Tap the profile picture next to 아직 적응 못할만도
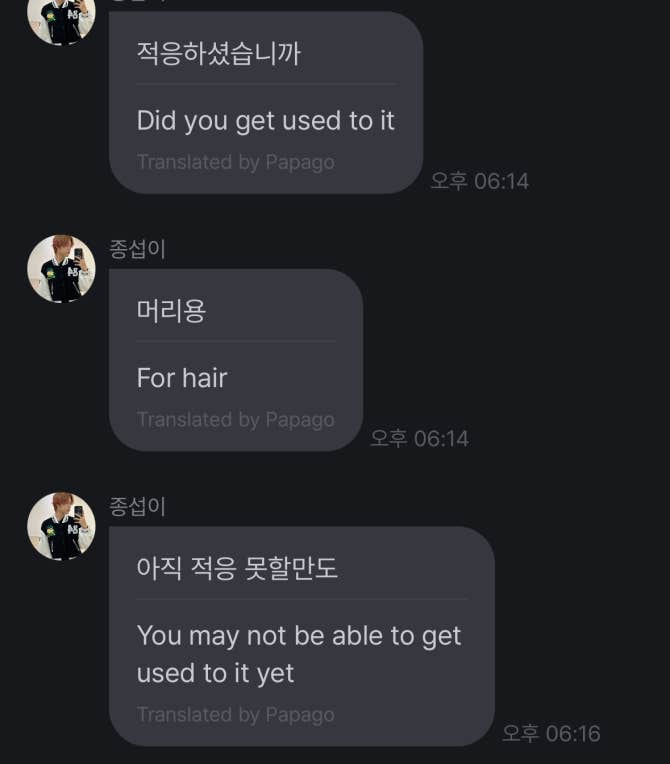This screenshot has width=670, height=764. click(61, 526)
